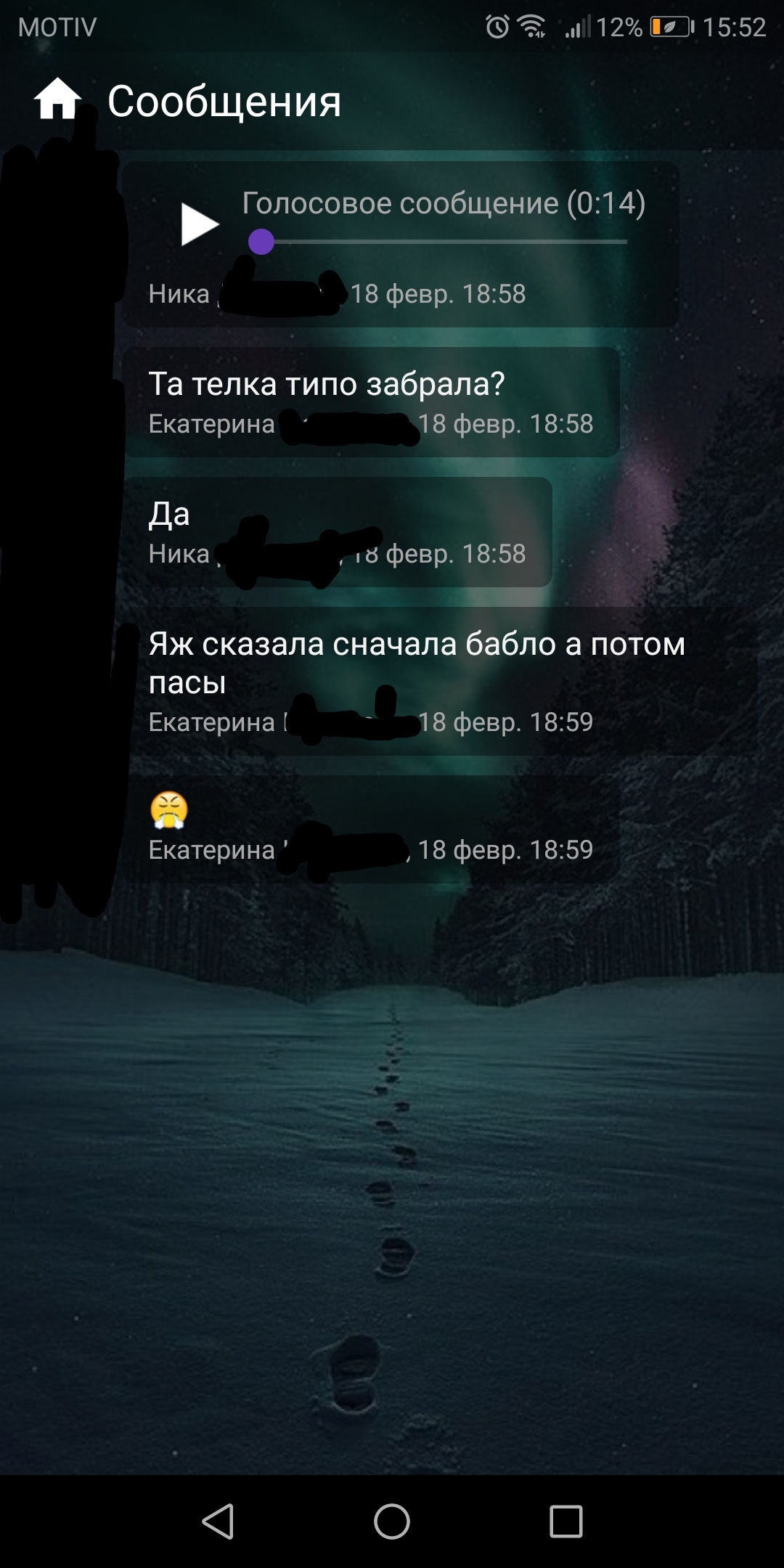Play the 0:14 voice message
Viewport: 784px width, 1568px height.
(200, 224)
